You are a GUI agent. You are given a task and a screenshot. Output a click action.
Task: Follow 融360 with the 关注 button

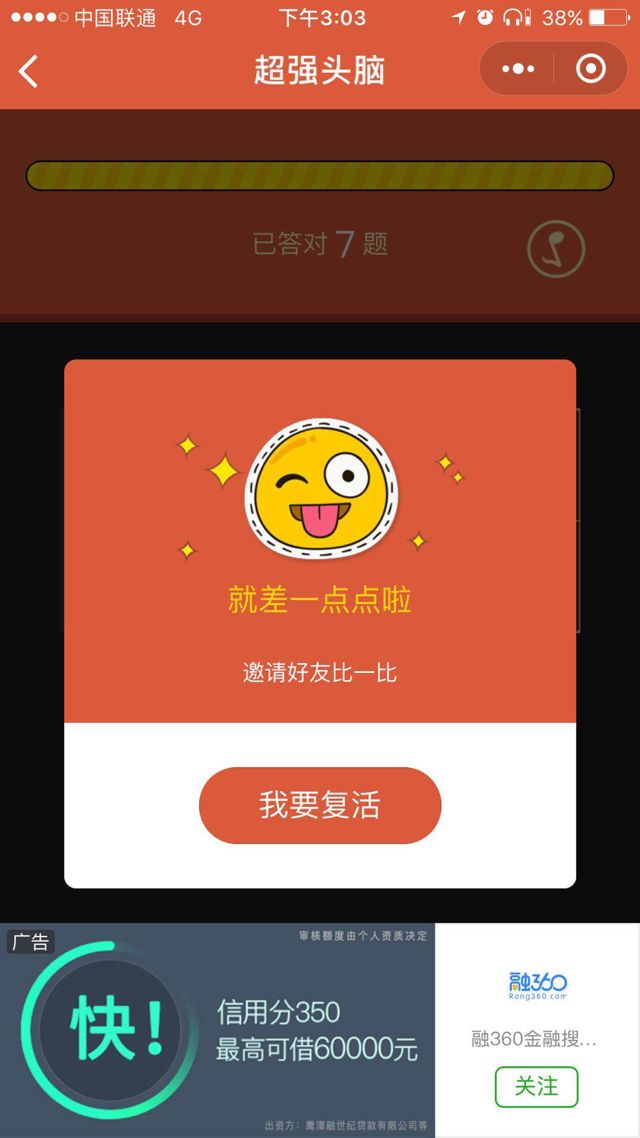tap(536, 1086)
